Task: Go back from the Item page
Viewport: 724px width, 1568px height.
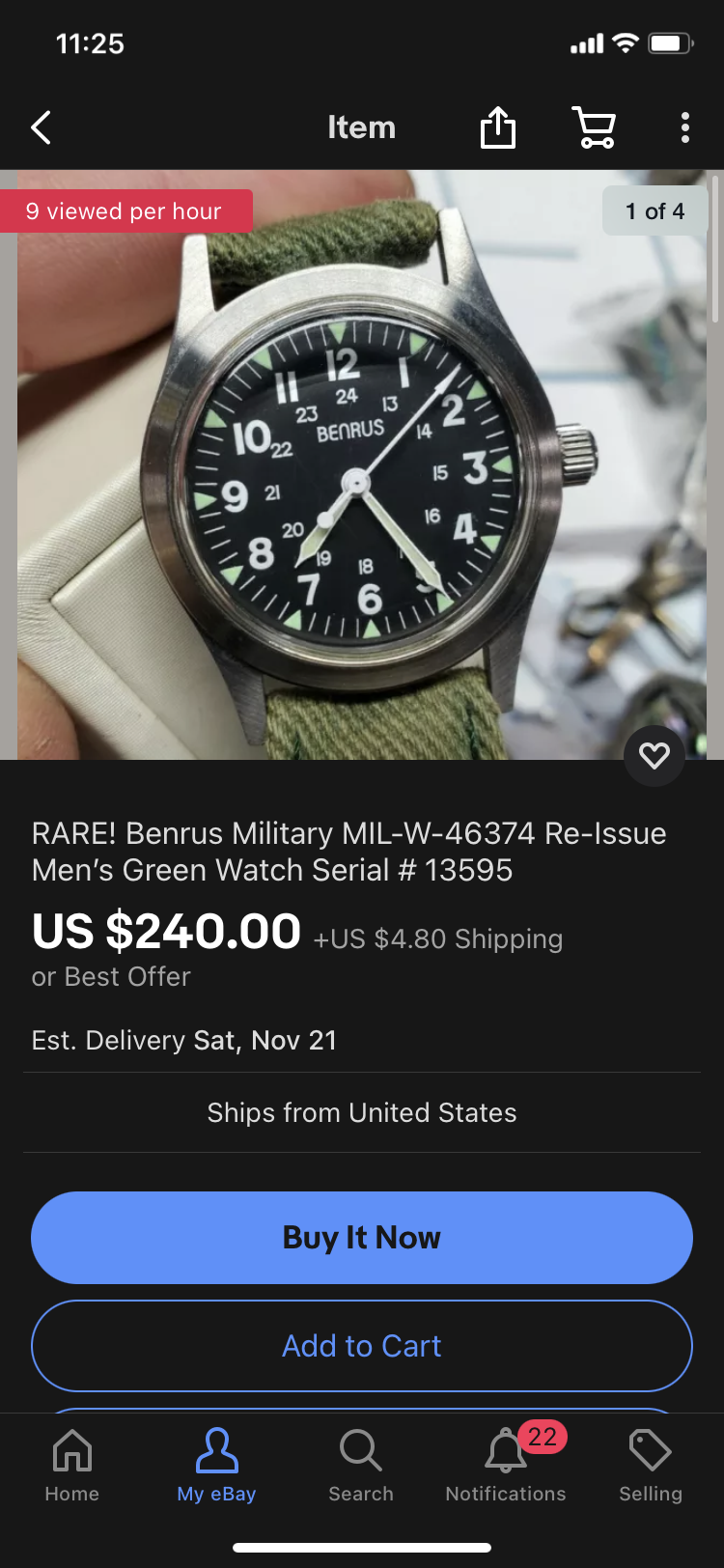Action: pos(42,127)
